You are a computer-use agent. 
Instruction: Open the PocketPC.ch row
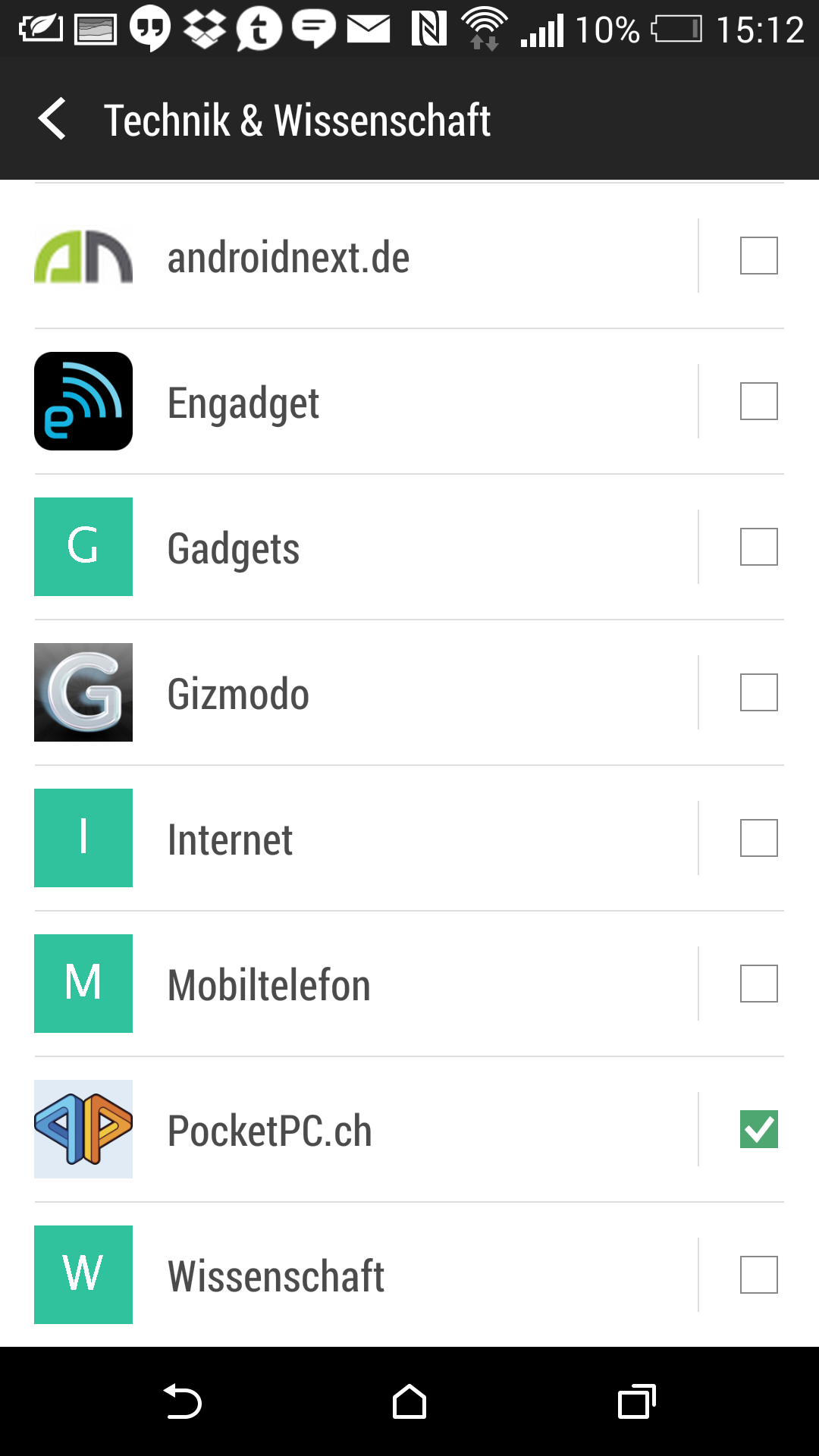pyautogui.click(x=366, y=1129)
